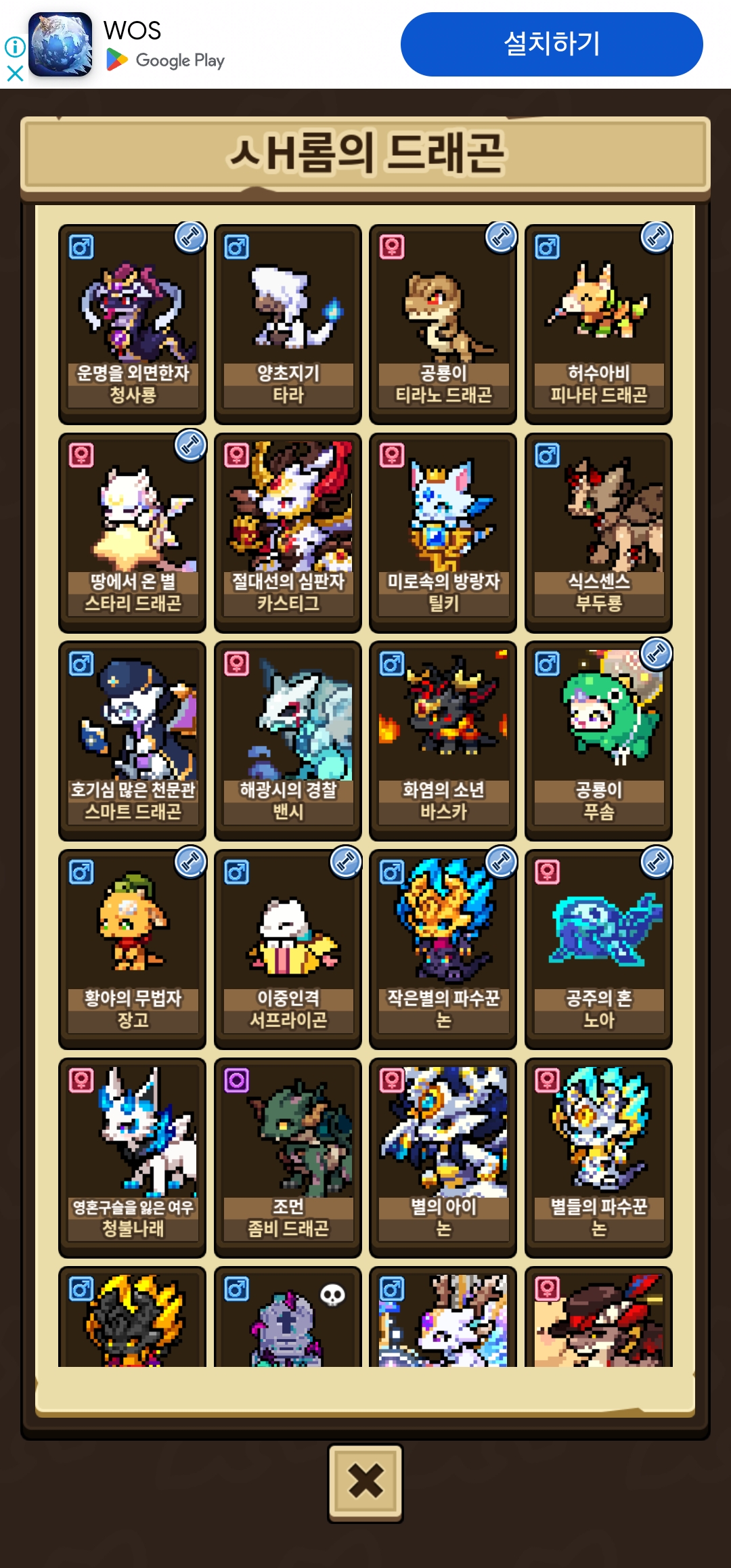Pick the 공룡이 푸솜 dragon card
The width and height of the screenshot is (731, 1568).
pos(598,741)
